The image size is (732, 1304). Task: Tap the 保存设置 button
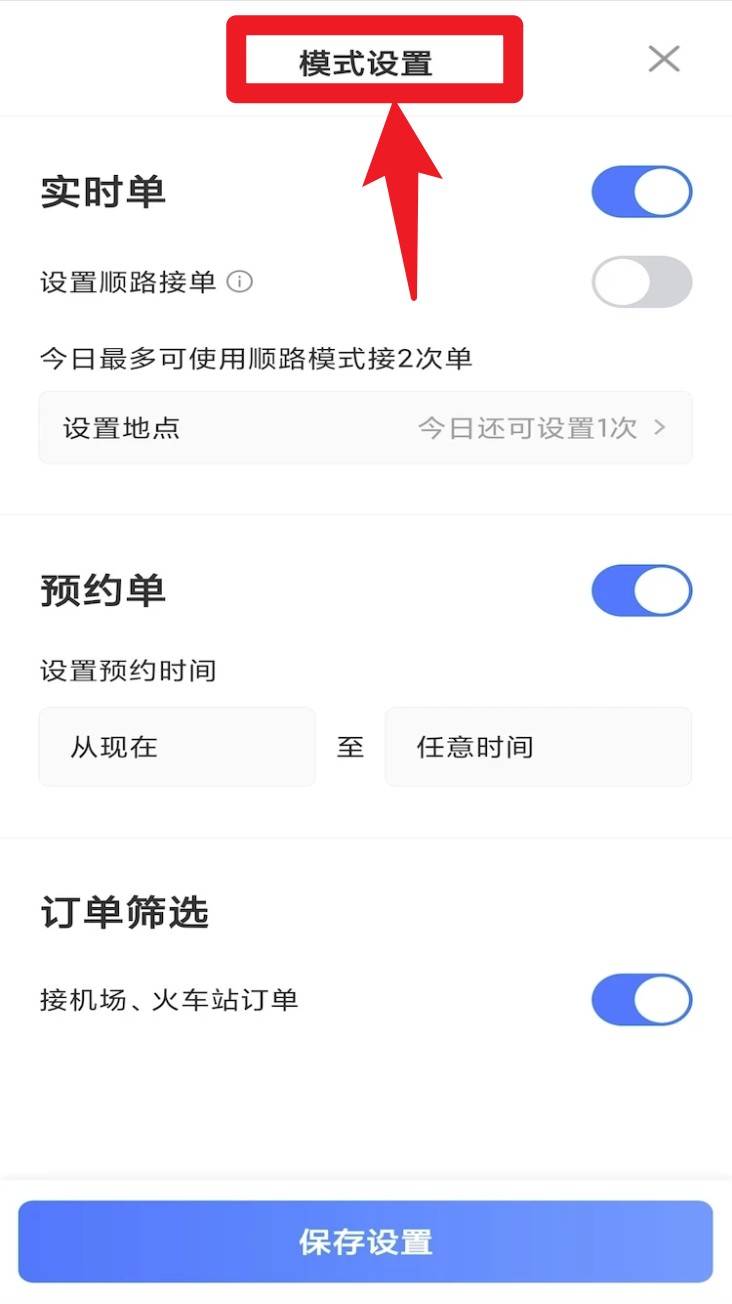coord(365,1242)
